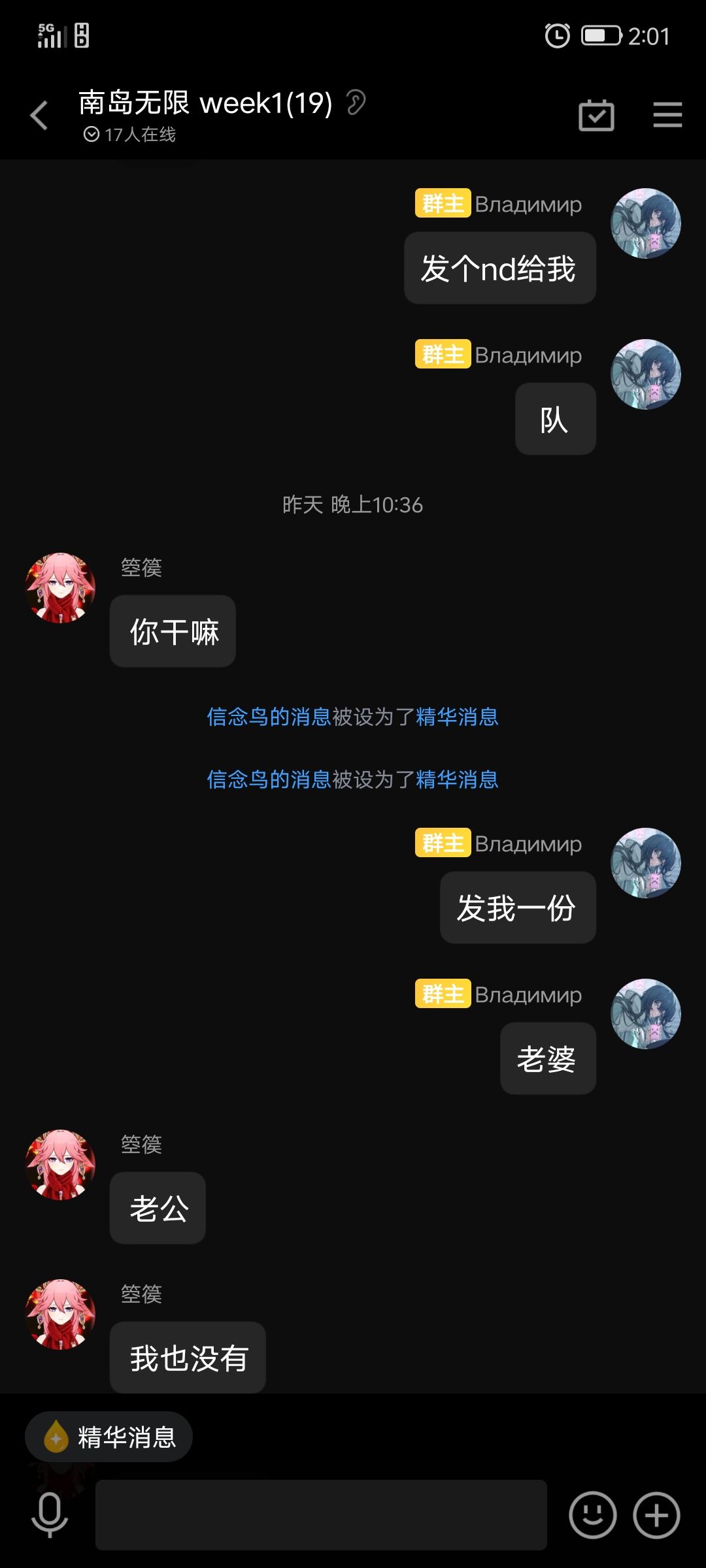Open Владимир's avatar beside 发个nd给我

click(645, 223)
